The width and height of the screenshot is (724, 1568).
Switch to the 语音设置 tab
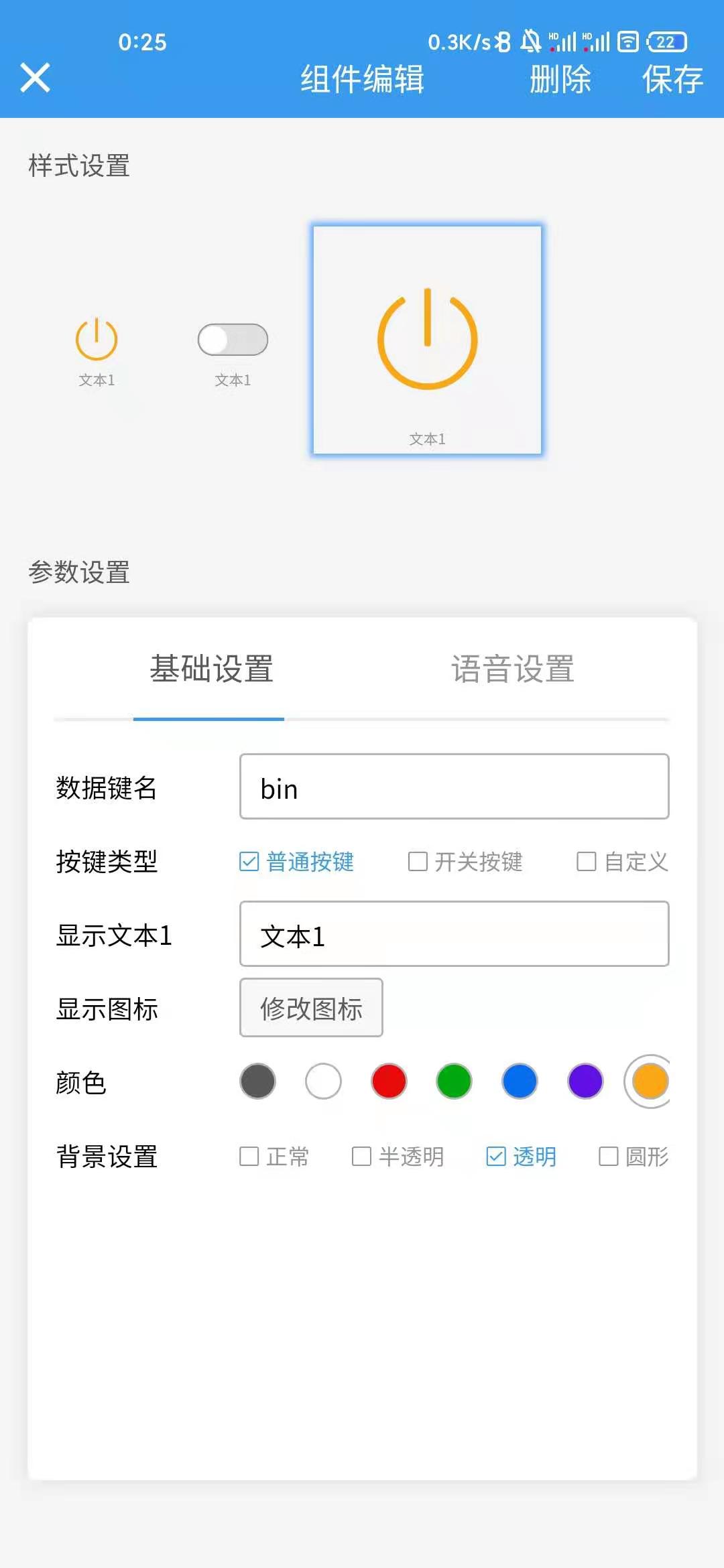[513, 669]
